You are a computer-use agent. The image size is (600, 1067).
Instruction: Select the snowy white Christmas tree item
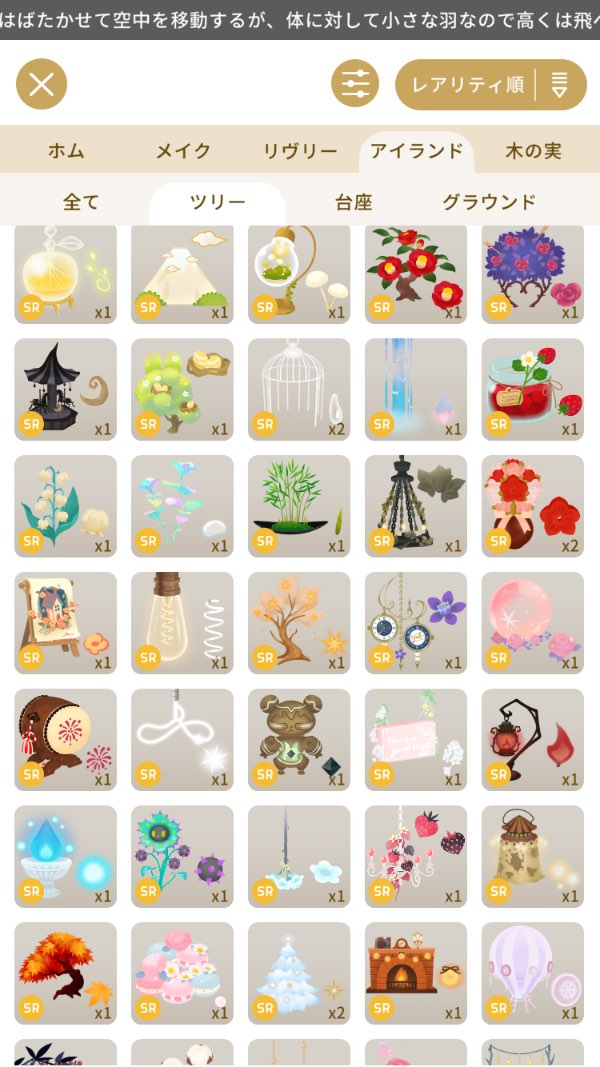(x=299, y=972)
